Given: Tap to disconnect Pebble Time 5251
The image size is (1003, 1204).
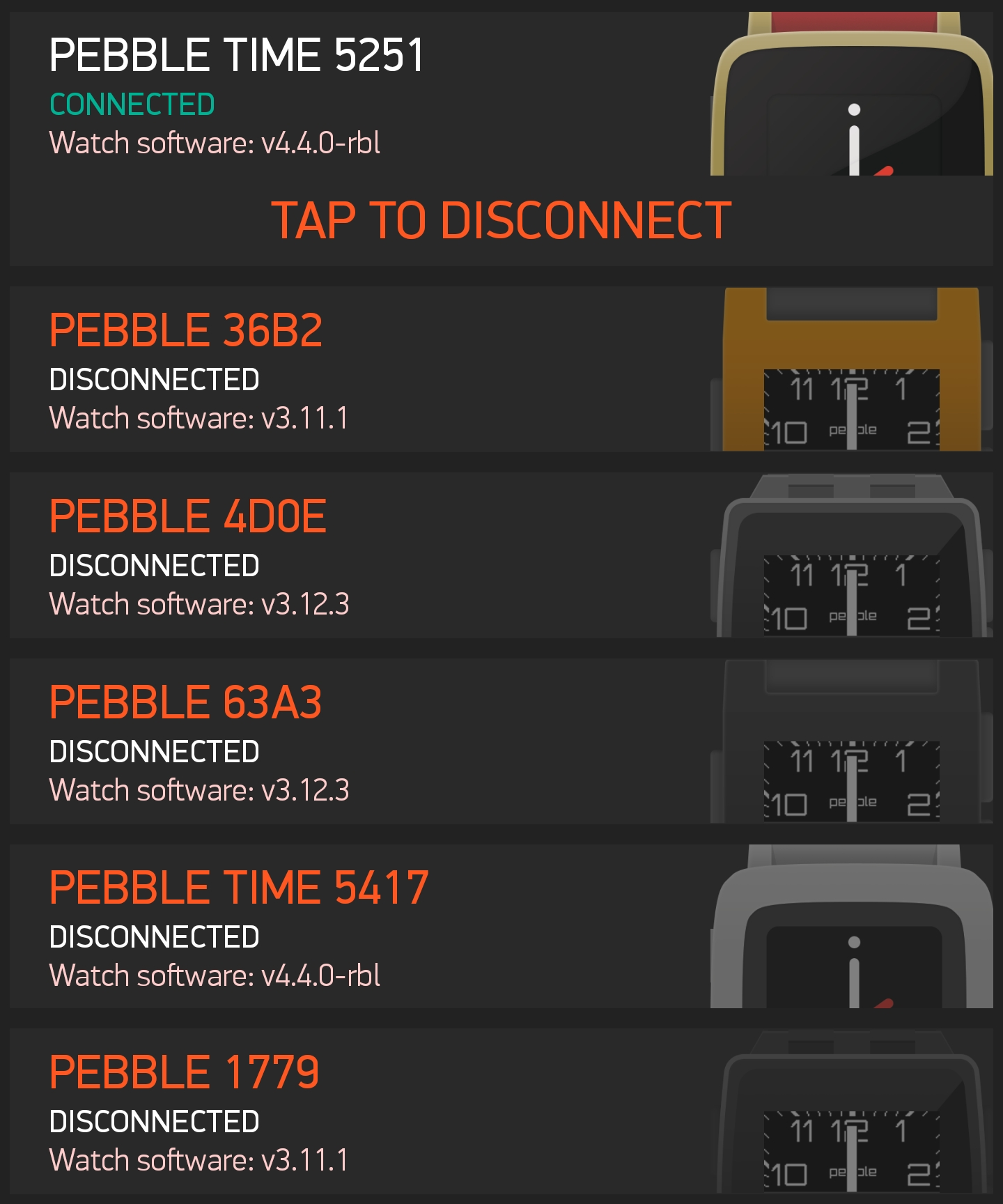Looking at the screenshot, I should [501, 220].
